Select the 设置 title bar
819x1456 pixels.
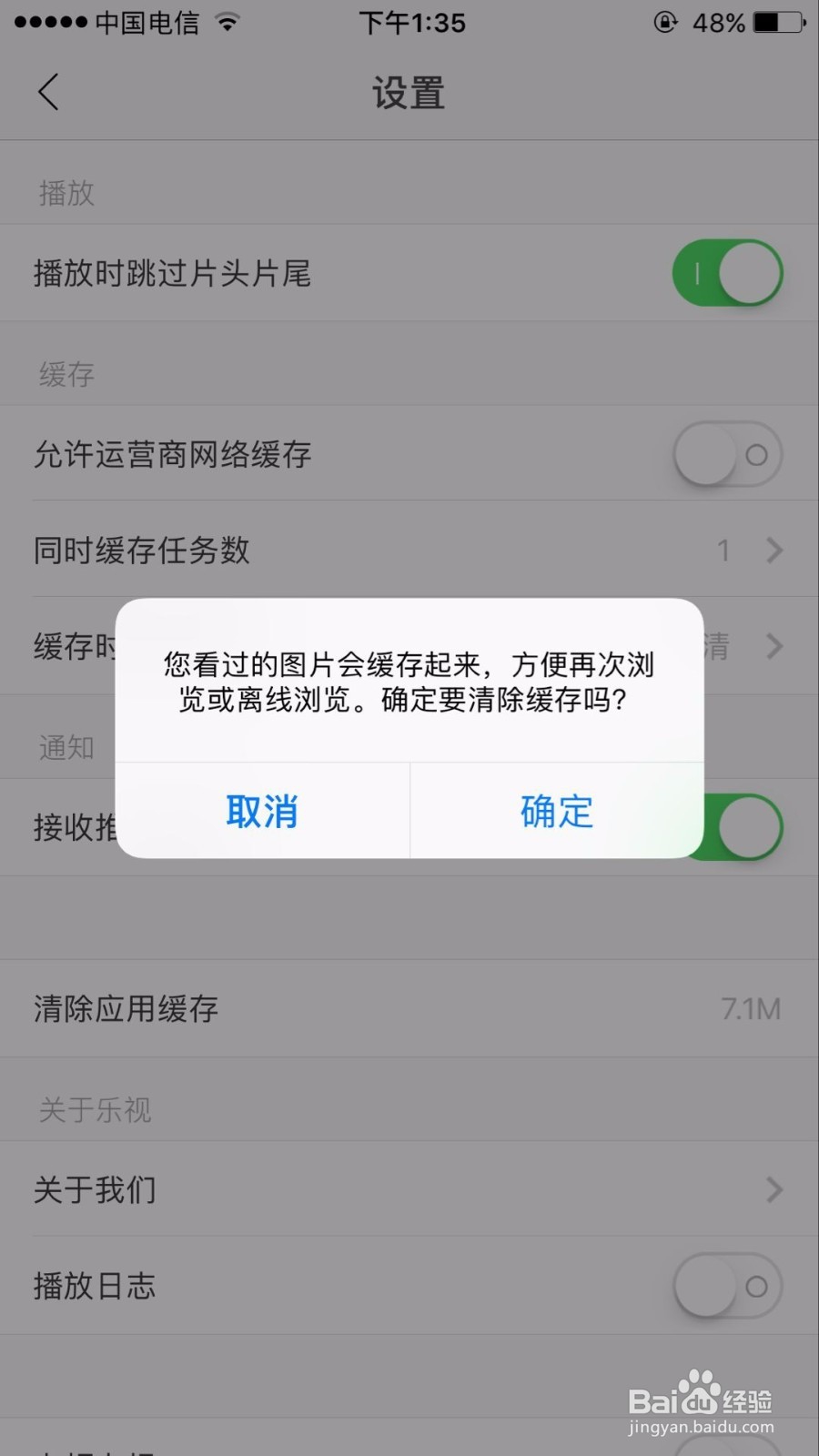409,92
